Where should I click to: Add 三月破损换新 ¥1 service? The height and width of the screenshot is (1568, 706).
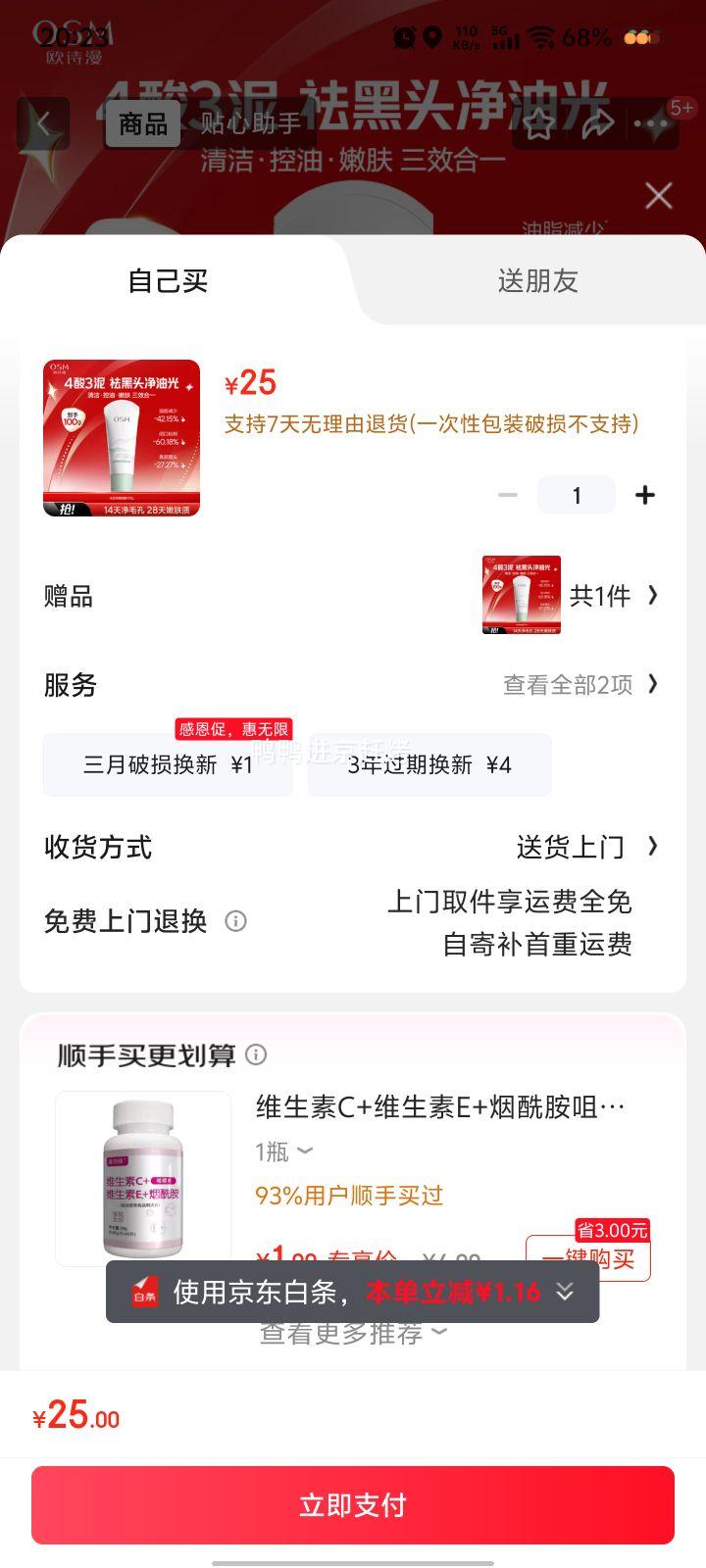click(168, 764)
